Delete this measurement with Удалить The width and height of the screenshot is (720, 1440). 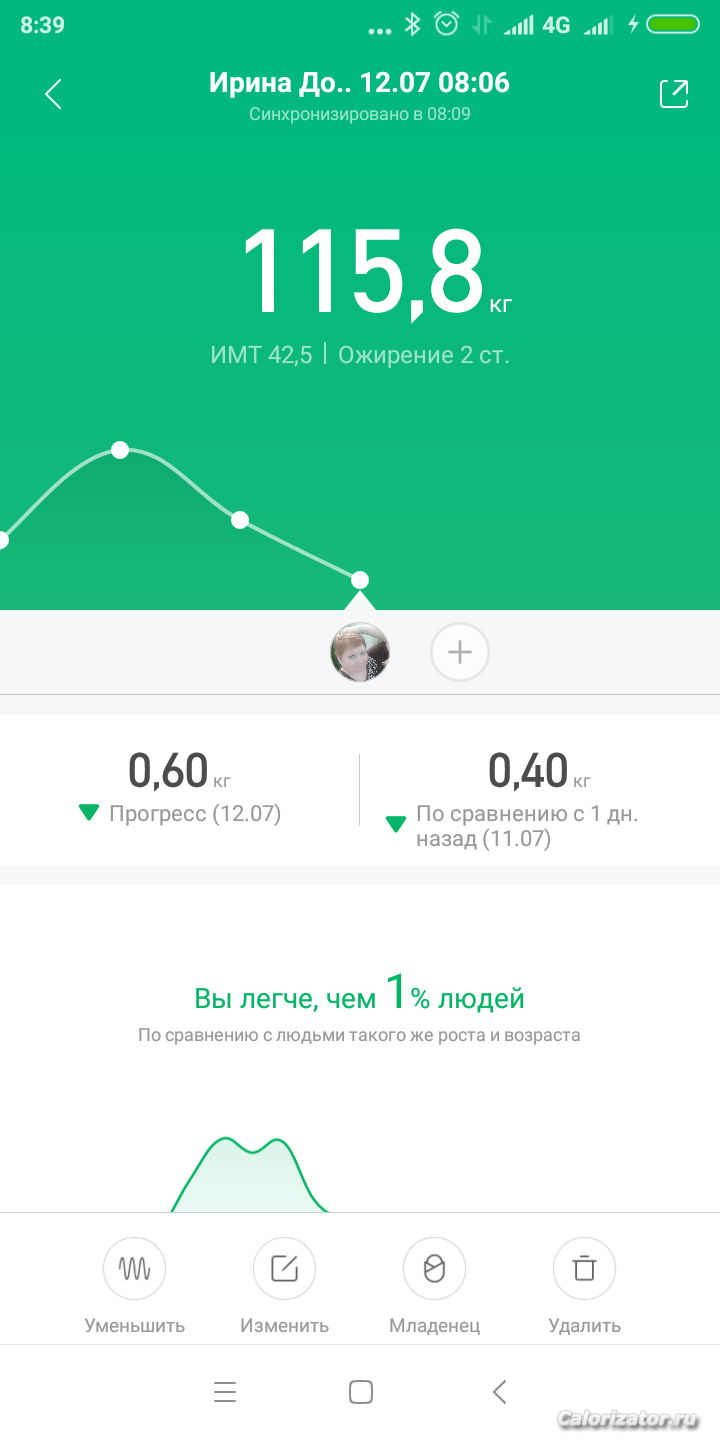tap(584, 1269)
